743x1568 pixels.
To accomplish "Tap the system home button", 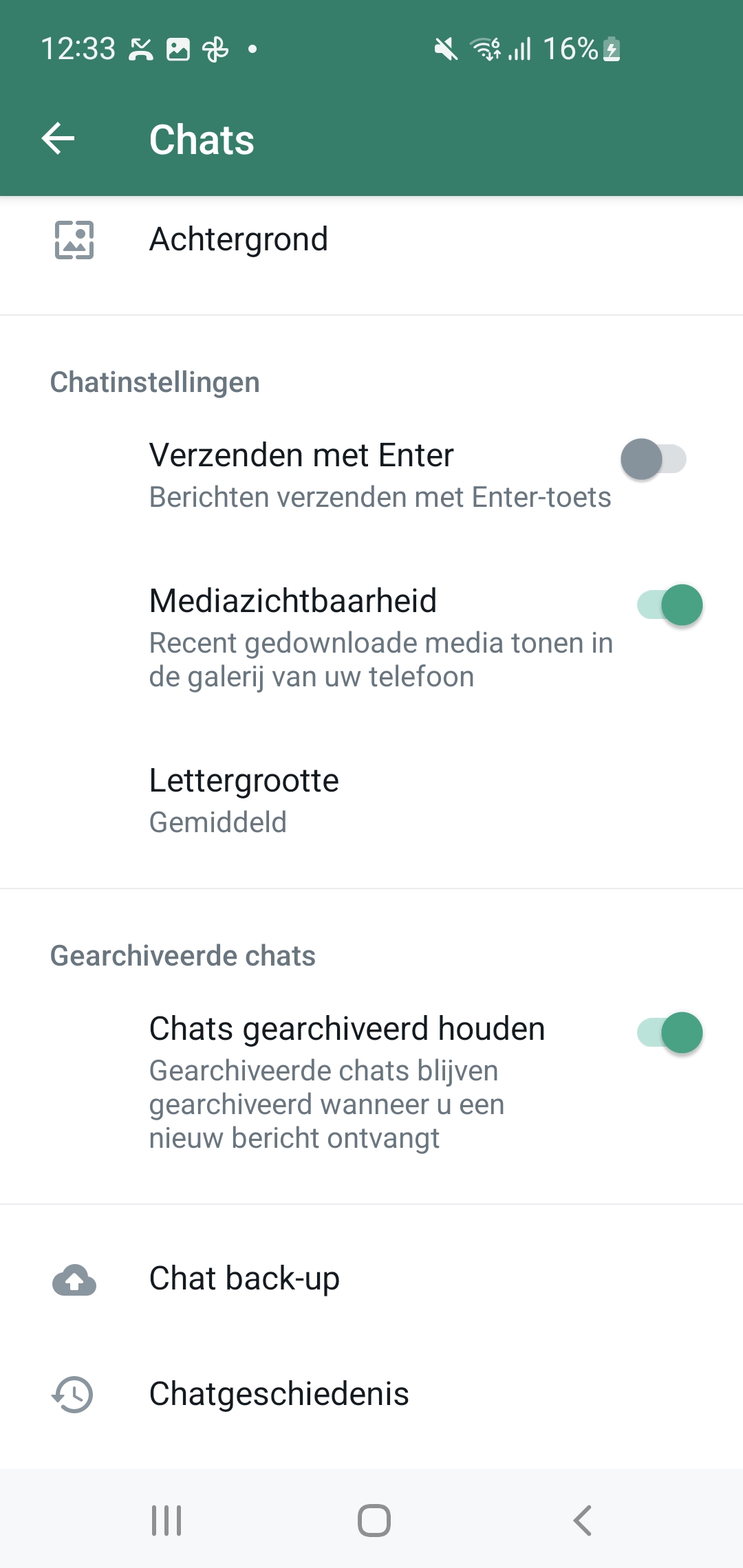I will [x=374, y=1520].
